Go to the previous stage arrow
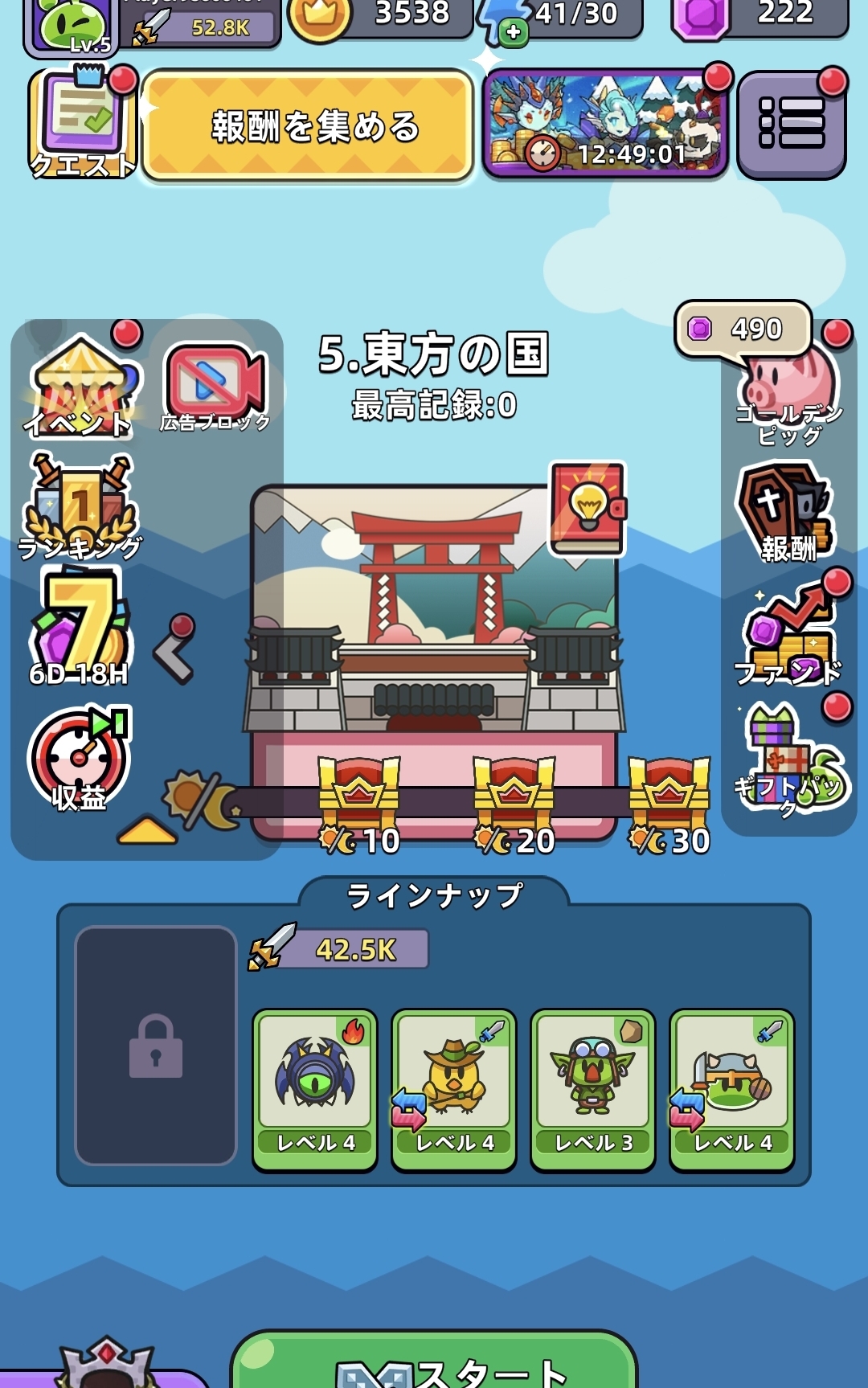The image size is (868, 1388). pyautogui.click(x=175, y=651)
